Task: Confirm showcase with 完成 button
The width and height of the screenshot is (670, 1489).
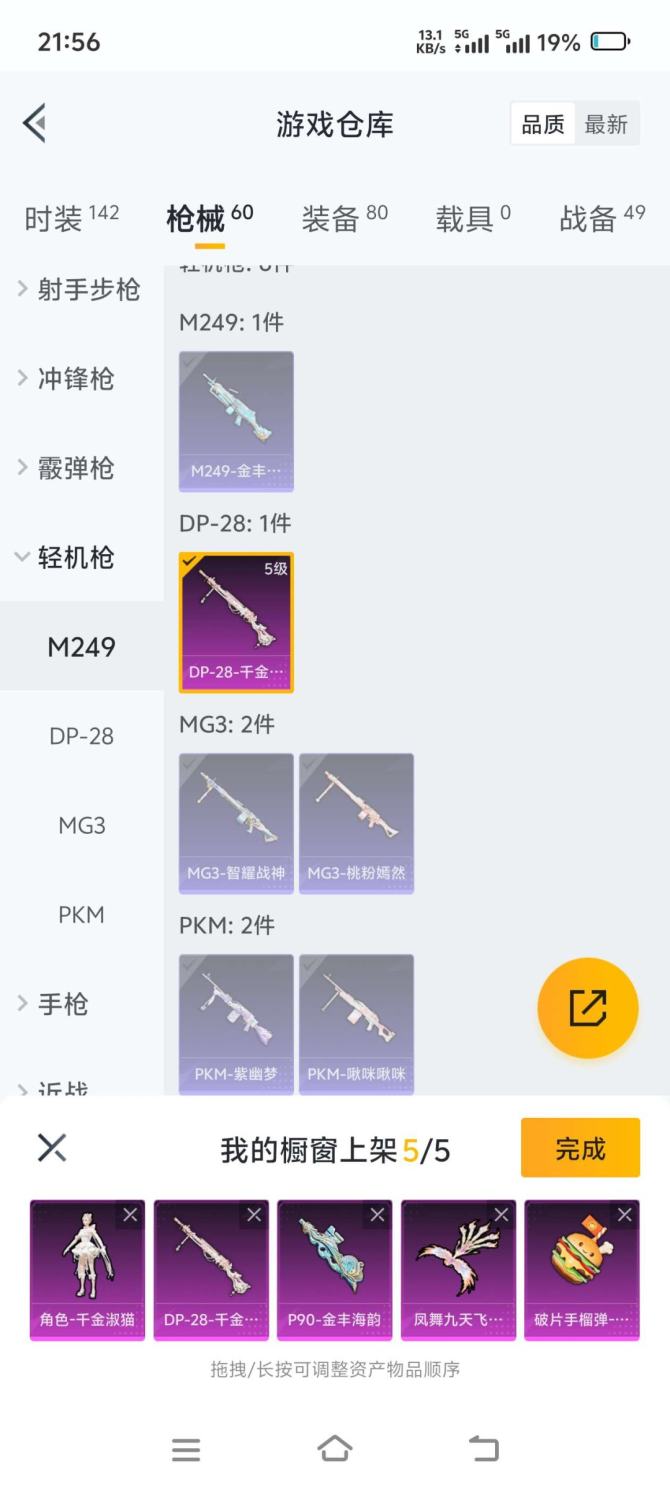Action: coord(580,1148)
